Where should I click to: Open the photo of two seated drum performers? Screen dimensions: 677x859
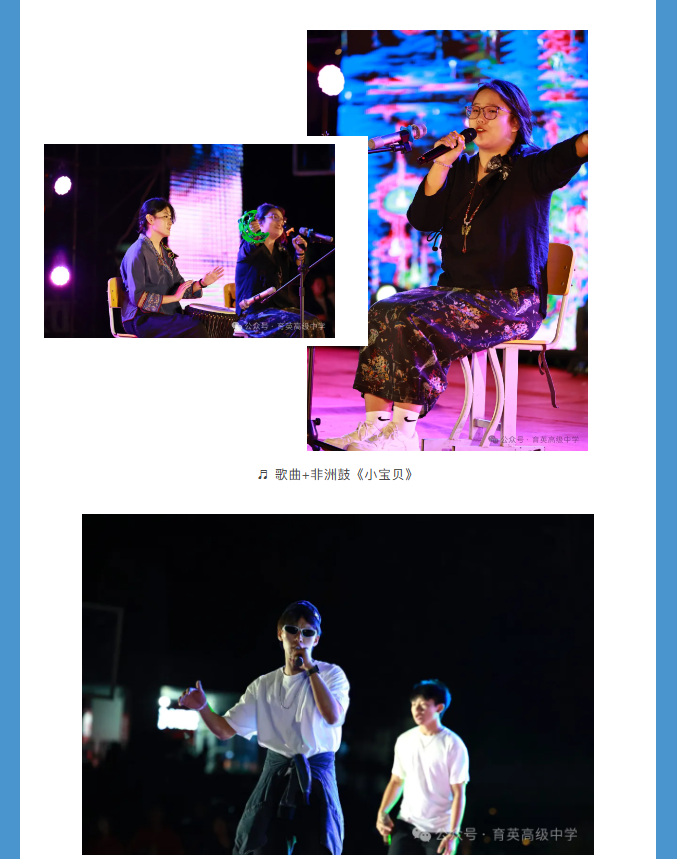click(x=189, y=240)
